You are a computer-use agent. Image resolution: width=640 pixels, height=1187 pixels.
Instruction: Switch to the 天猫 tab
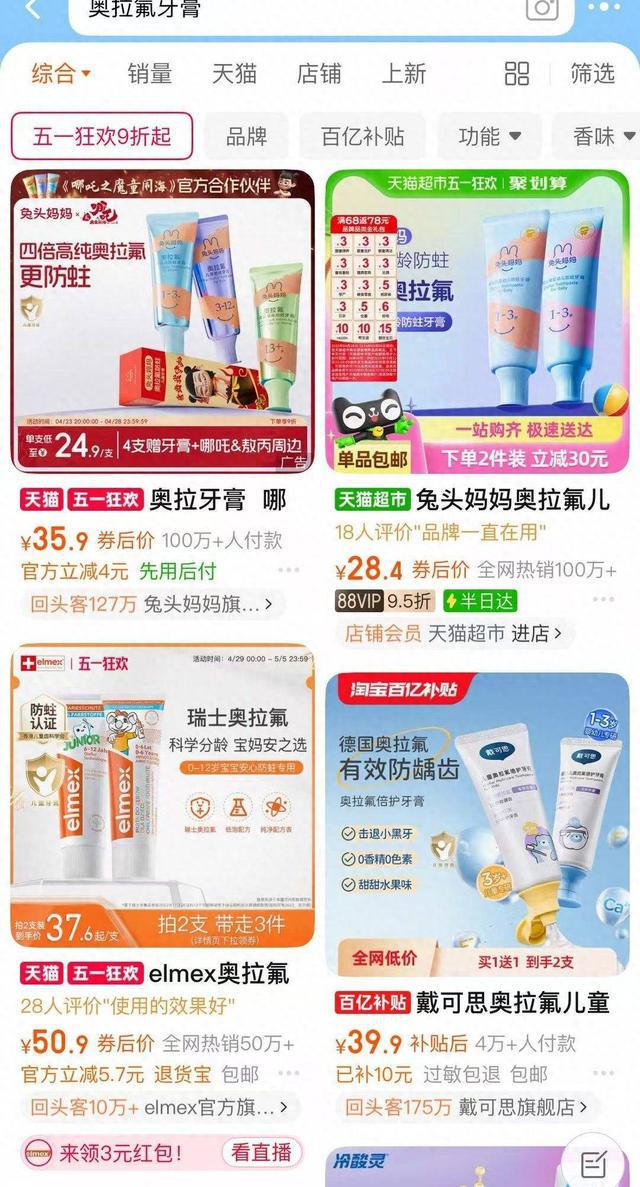click(234, 73)
